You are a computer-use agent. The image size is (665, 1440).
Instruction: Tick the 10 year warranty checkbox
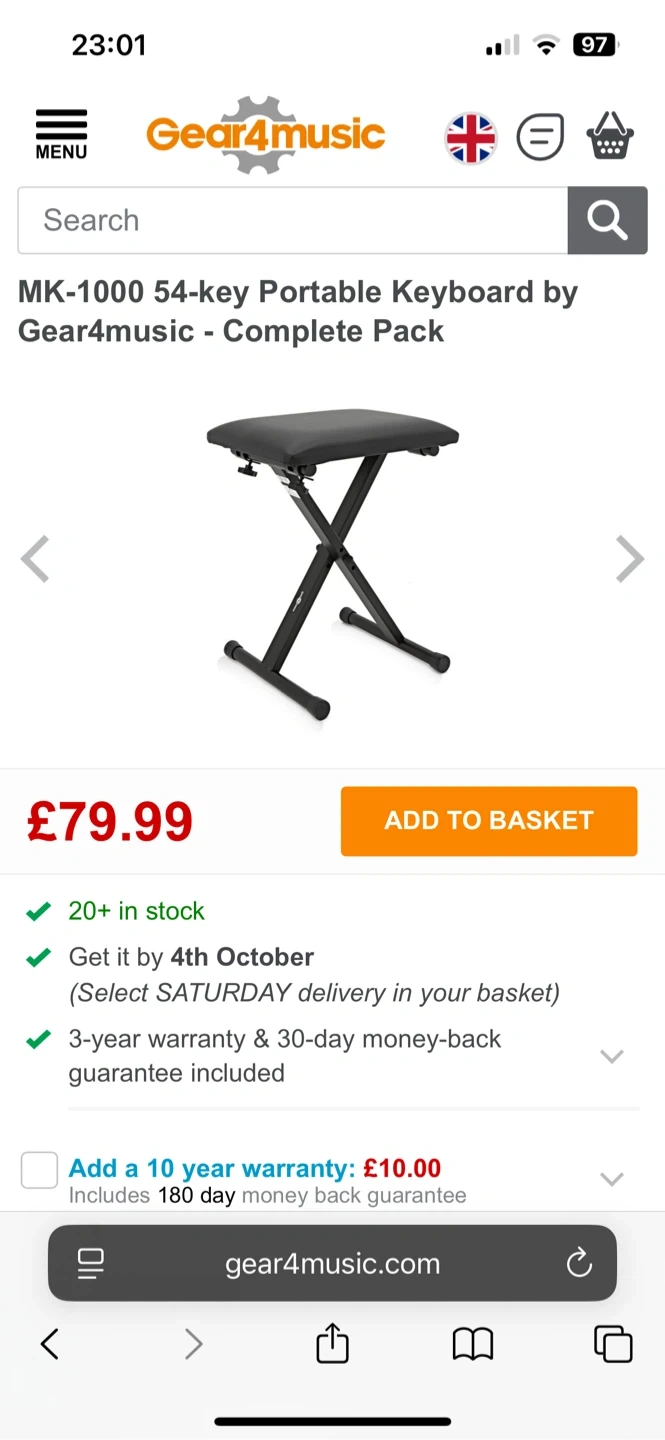(40, 1169)
